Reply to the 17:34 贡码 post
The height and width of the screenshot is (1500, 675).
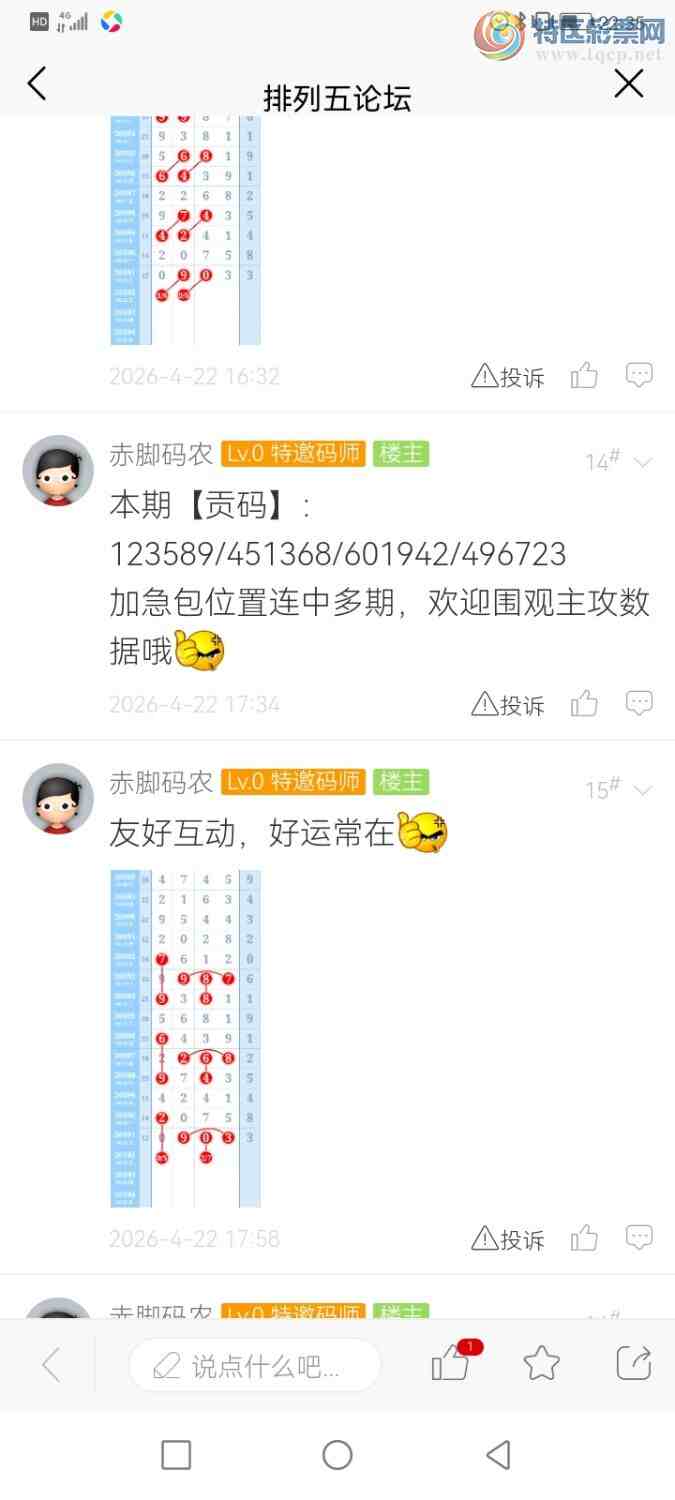639,703
